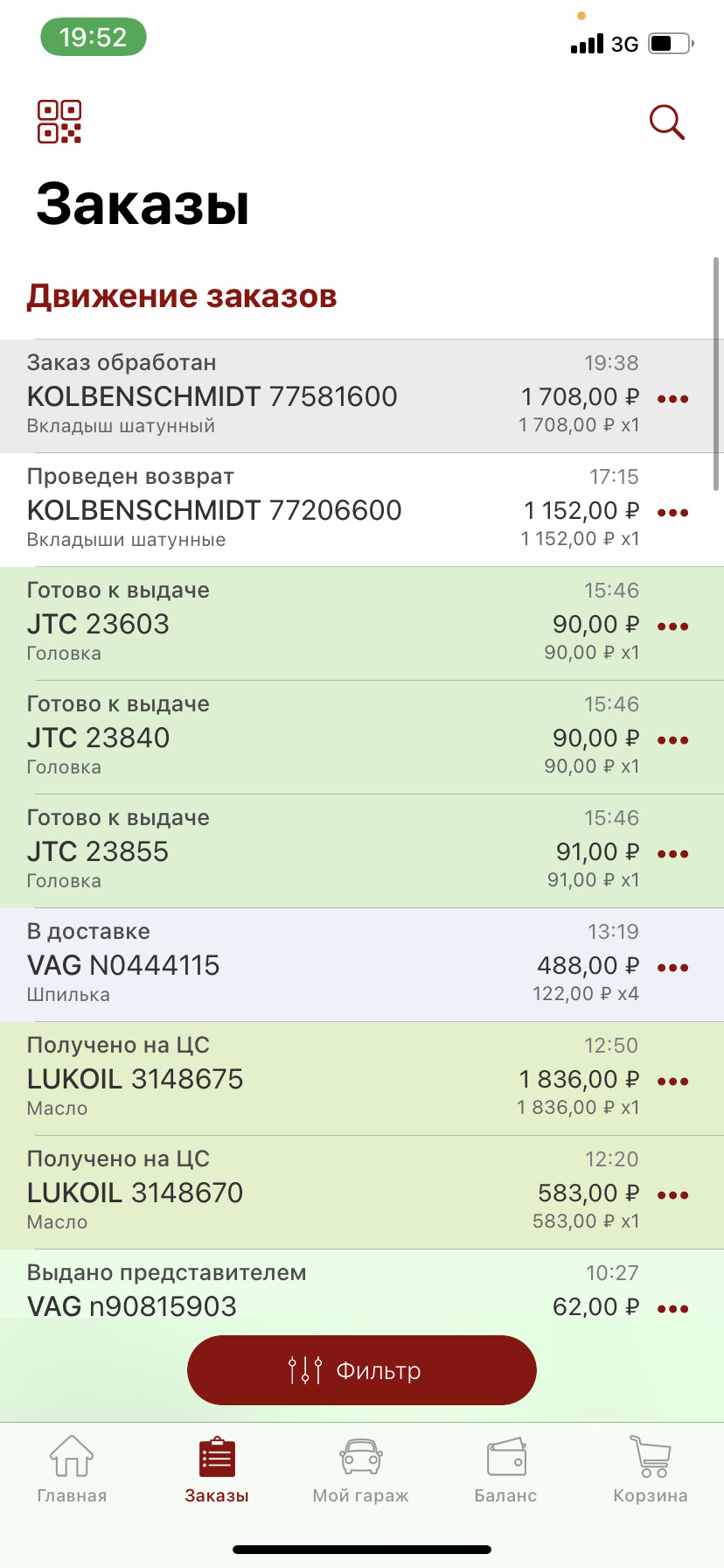Open three-dot menu for VAG N0444115

tap(673, 967)
